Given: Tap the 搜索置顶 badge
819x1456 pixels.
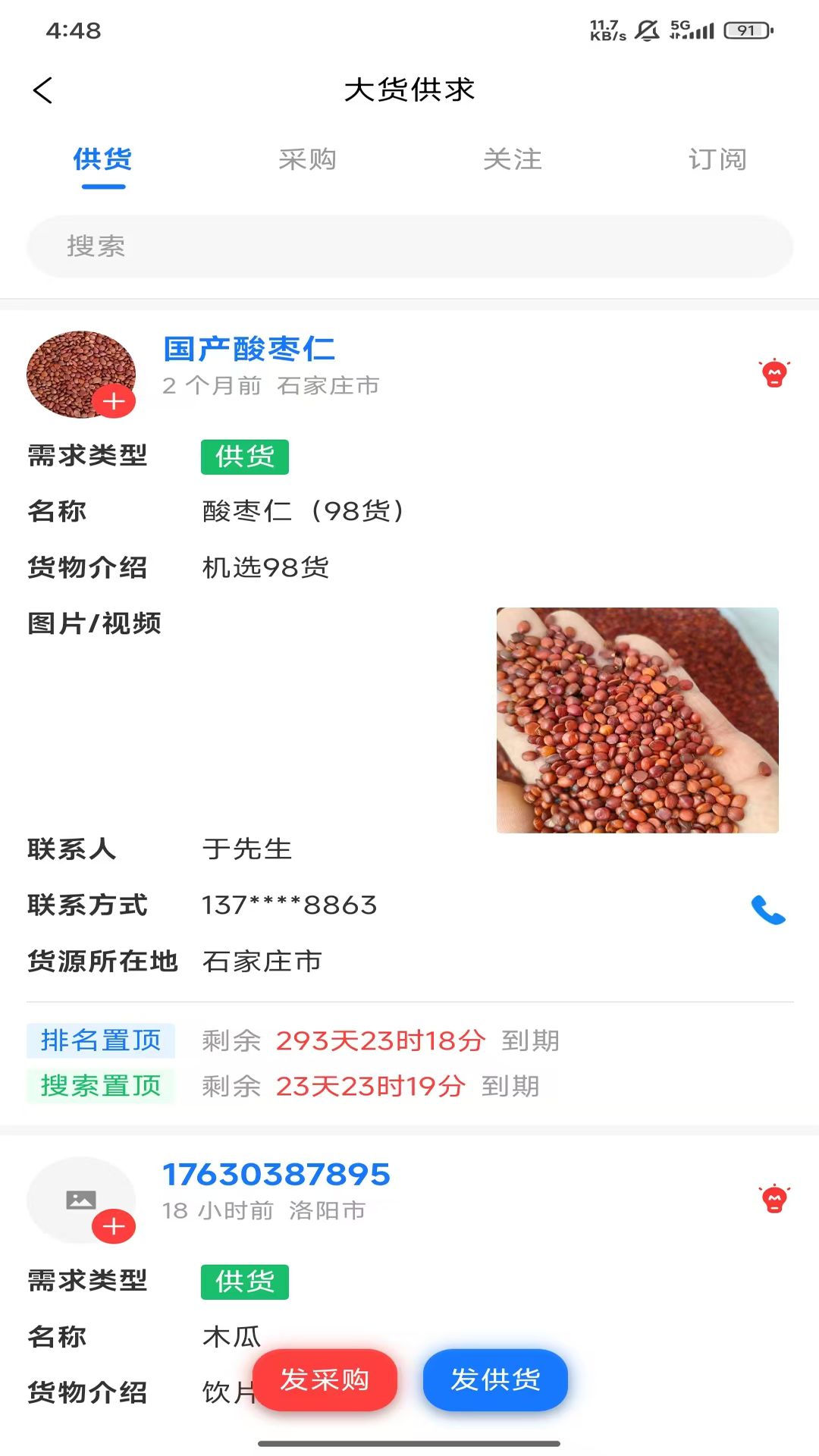Looking at the screenshot, I should point(101,1086).
